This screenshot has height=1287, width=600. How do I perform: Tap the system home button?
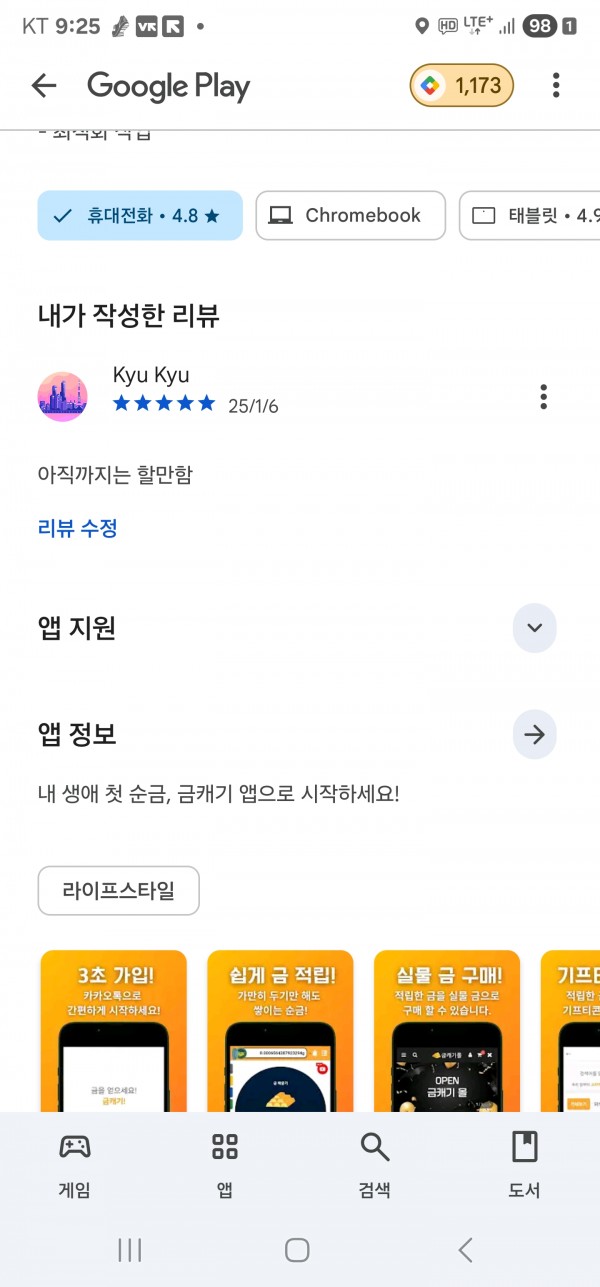(297, 1249)
